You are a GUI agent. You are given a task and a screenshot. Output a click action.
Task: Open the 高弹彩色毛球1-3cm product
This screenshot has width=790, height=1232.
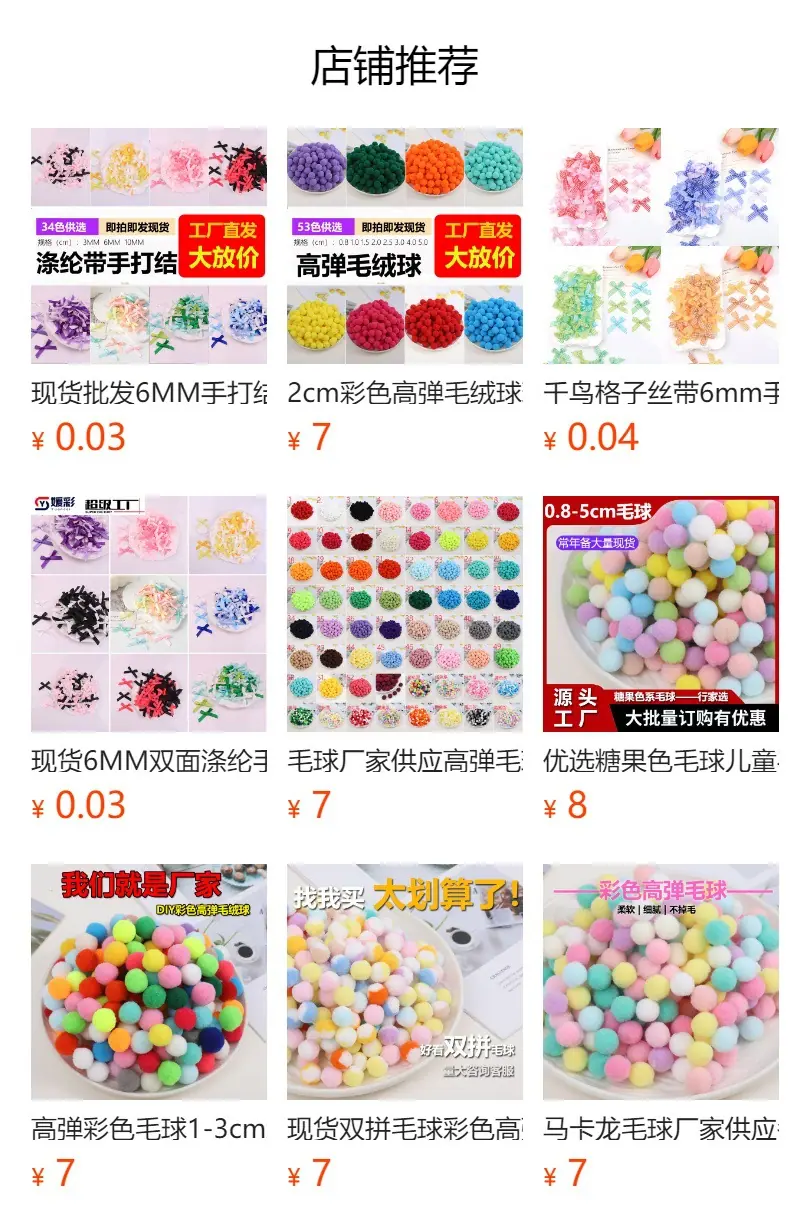point(149,1028)
